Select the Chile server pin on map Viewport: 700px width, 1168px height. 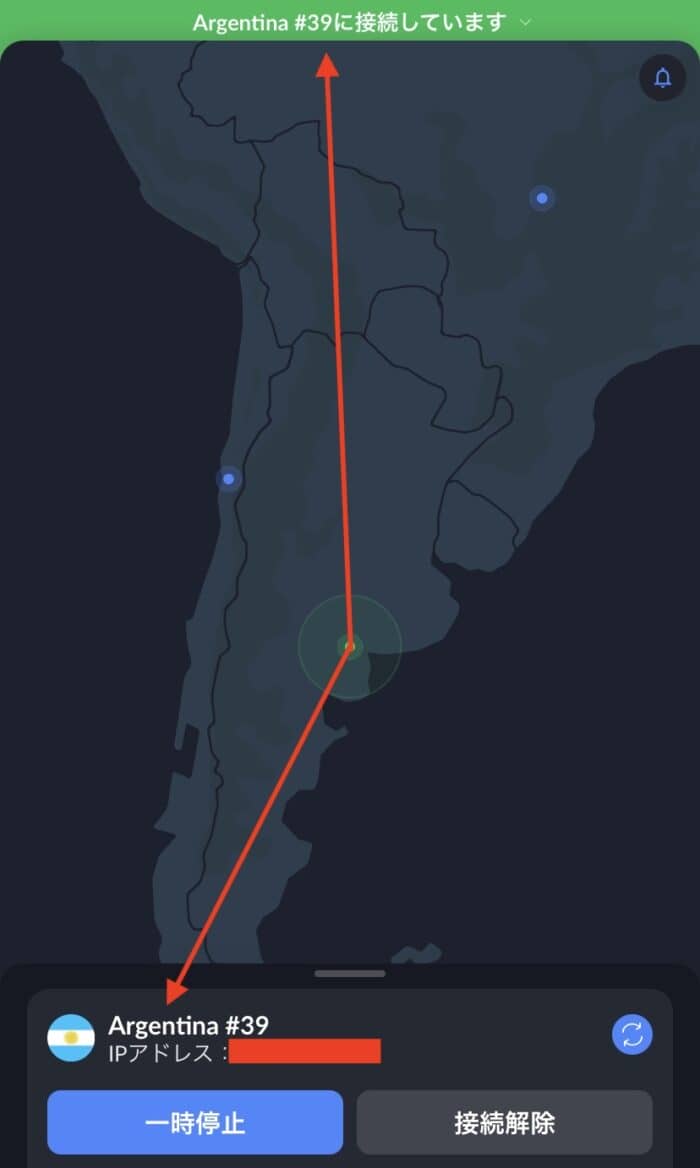coord(229,479)
